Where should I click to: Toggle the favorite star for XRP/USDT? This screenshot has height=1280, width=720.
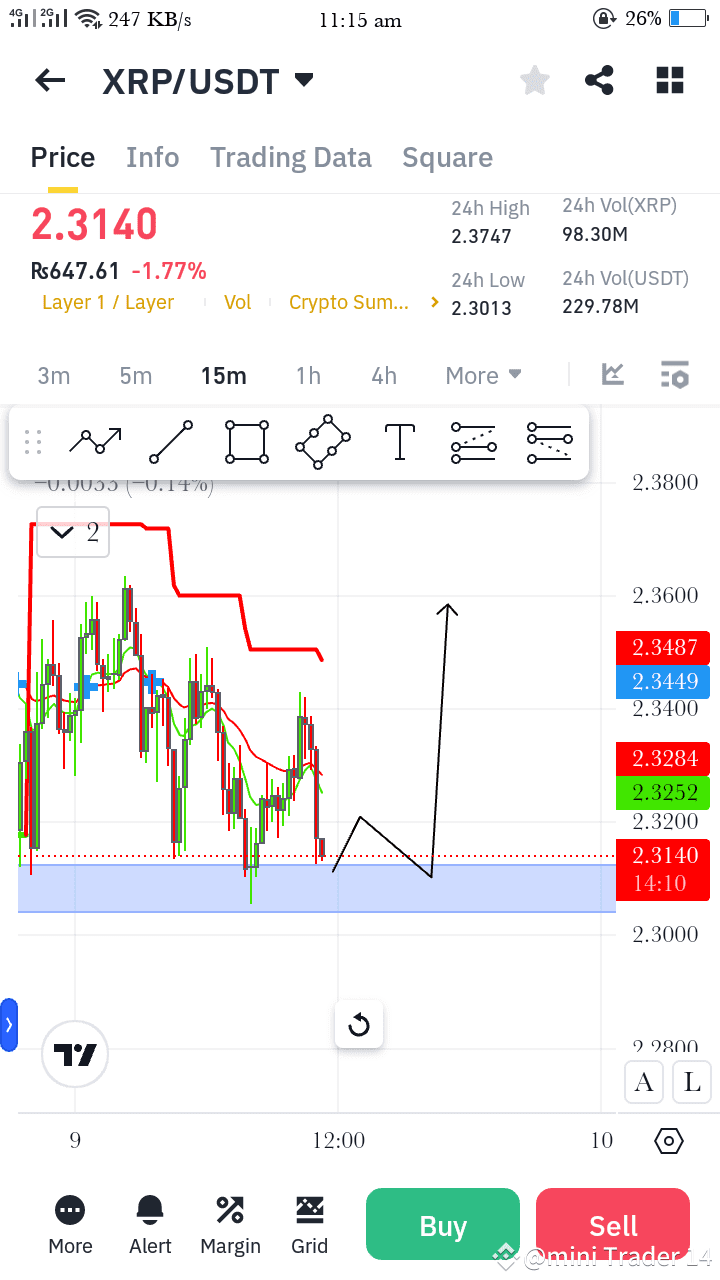(x=534, y=80)
